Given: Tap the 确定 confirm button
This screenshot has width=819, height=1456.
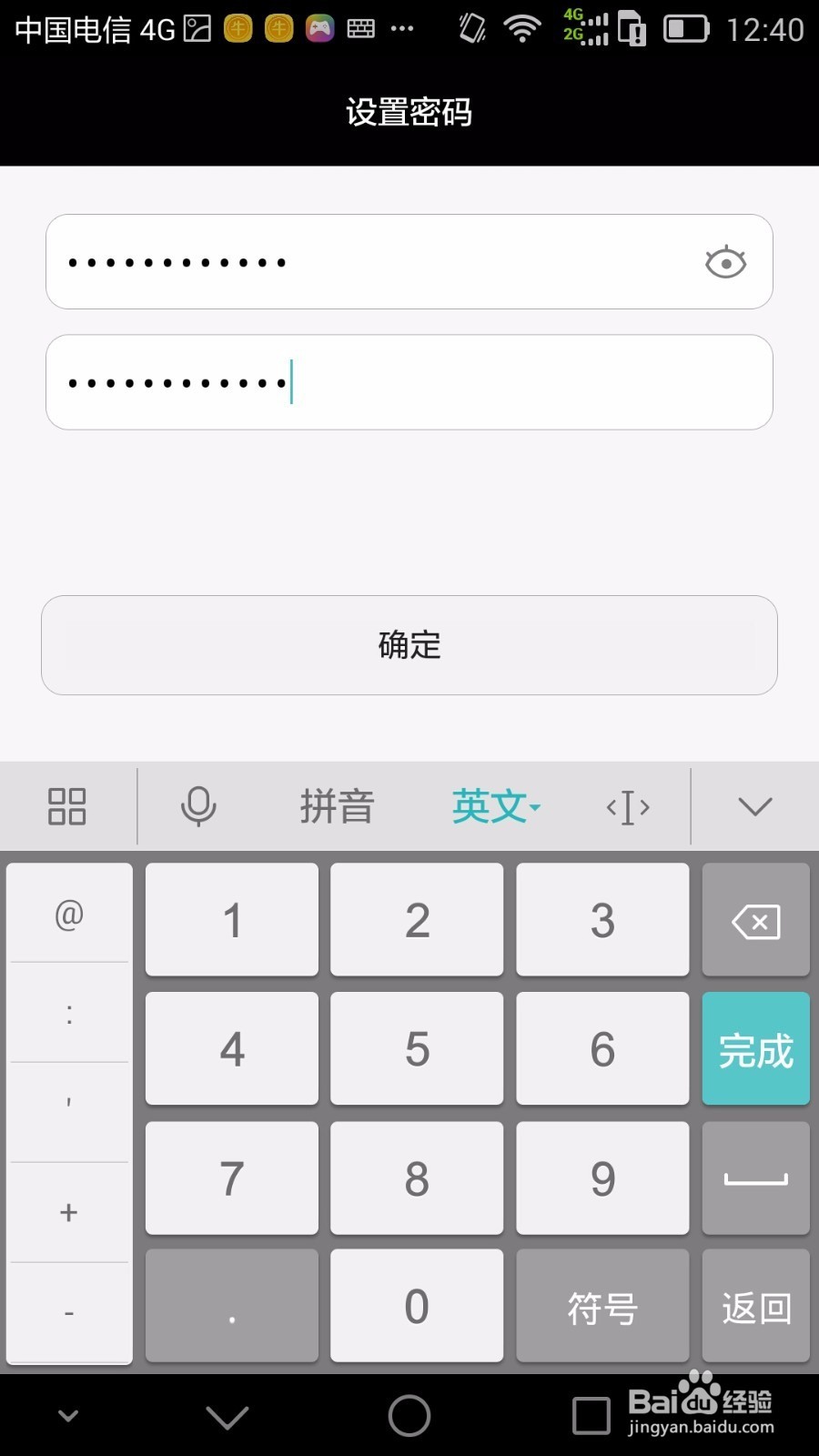Looking at the screenshot, I should click(409, 645).
